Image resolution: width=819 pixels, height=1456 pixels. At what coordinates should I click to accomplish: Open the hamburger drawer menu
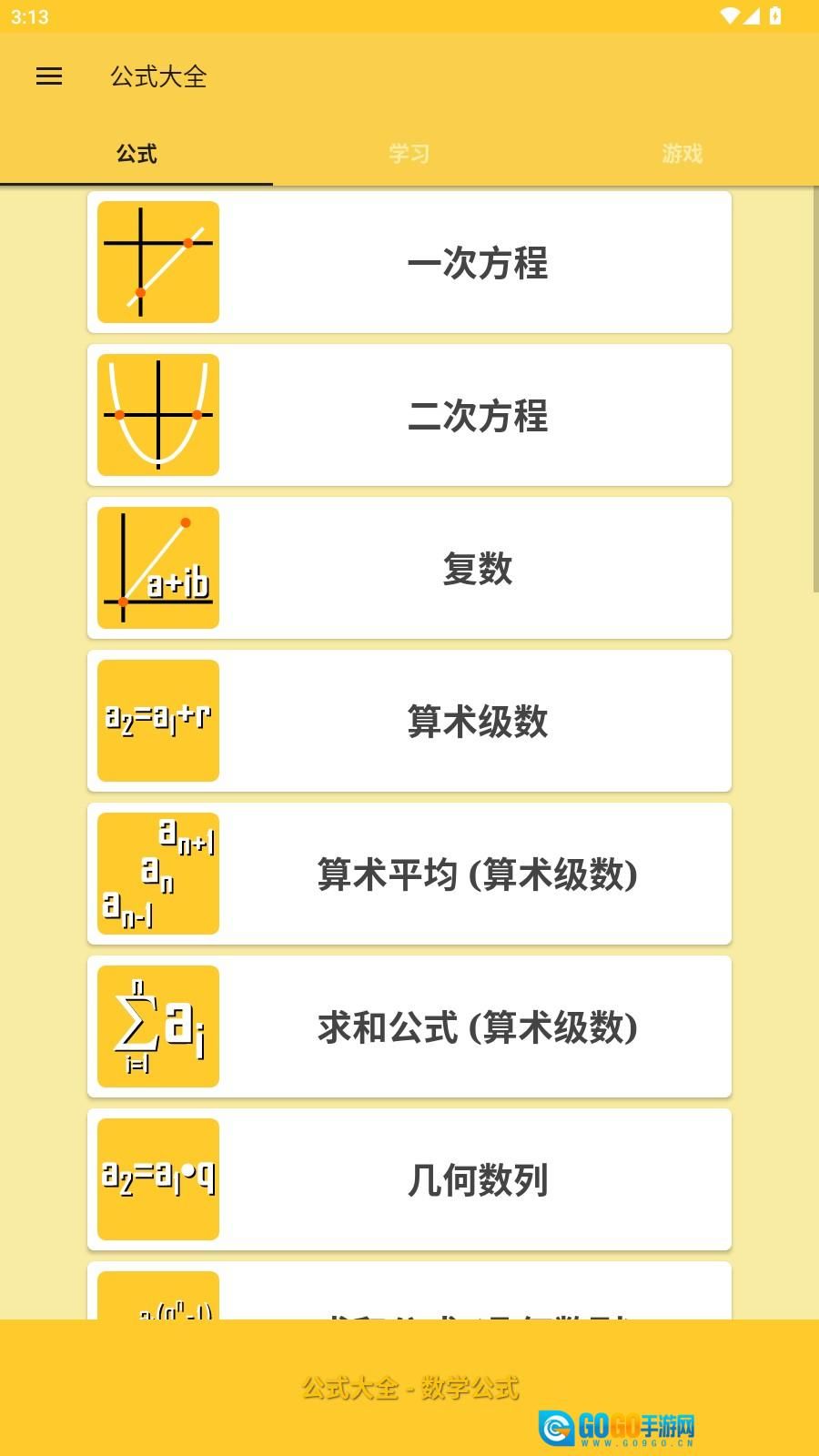click(49, 76)
